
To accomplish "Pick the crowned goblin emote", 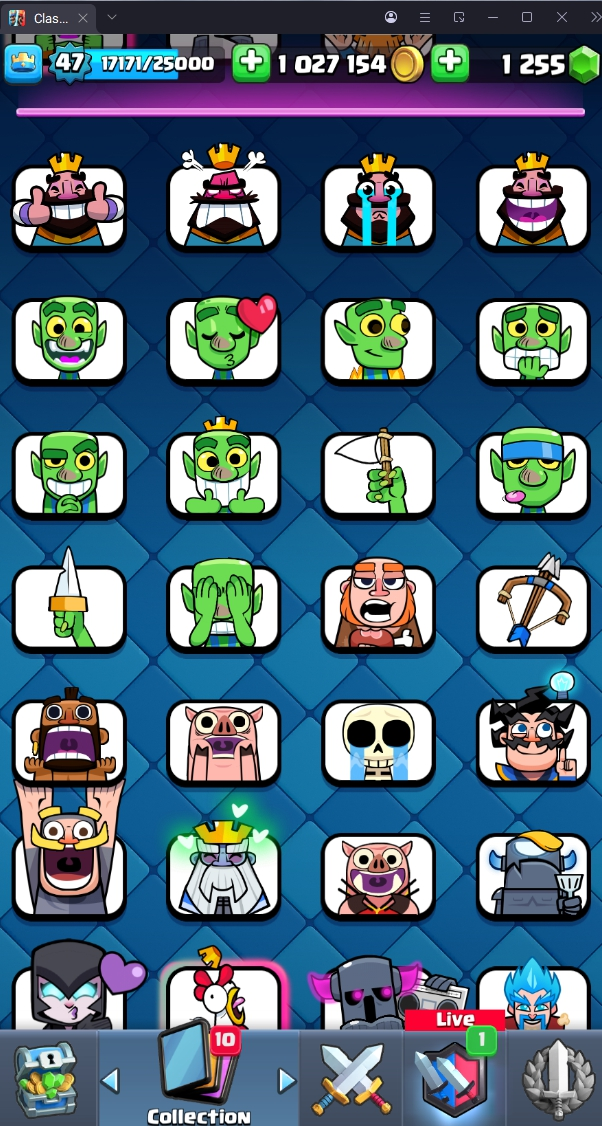I will [223, 472].
